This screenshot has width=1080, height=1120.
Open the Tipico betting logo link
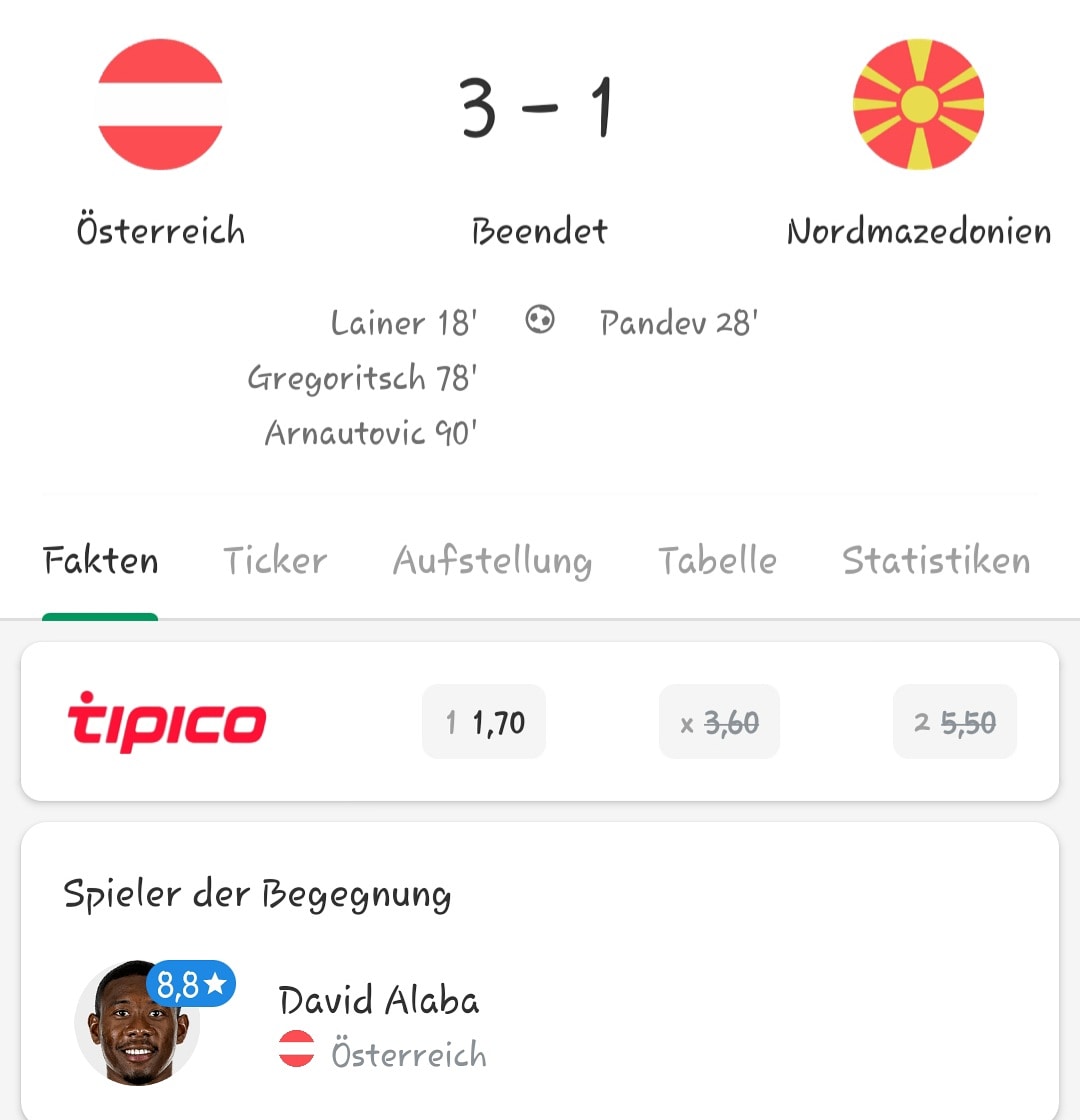tap(166, 722)
